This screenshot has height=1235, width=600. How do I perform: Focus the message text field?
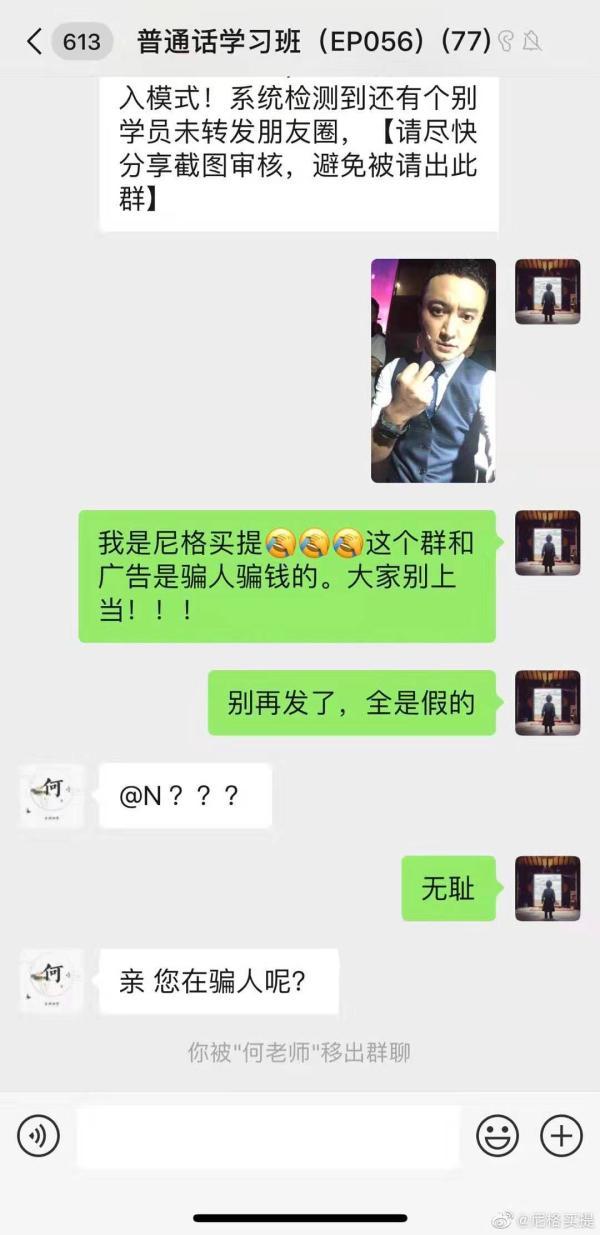coord(268,1136)
